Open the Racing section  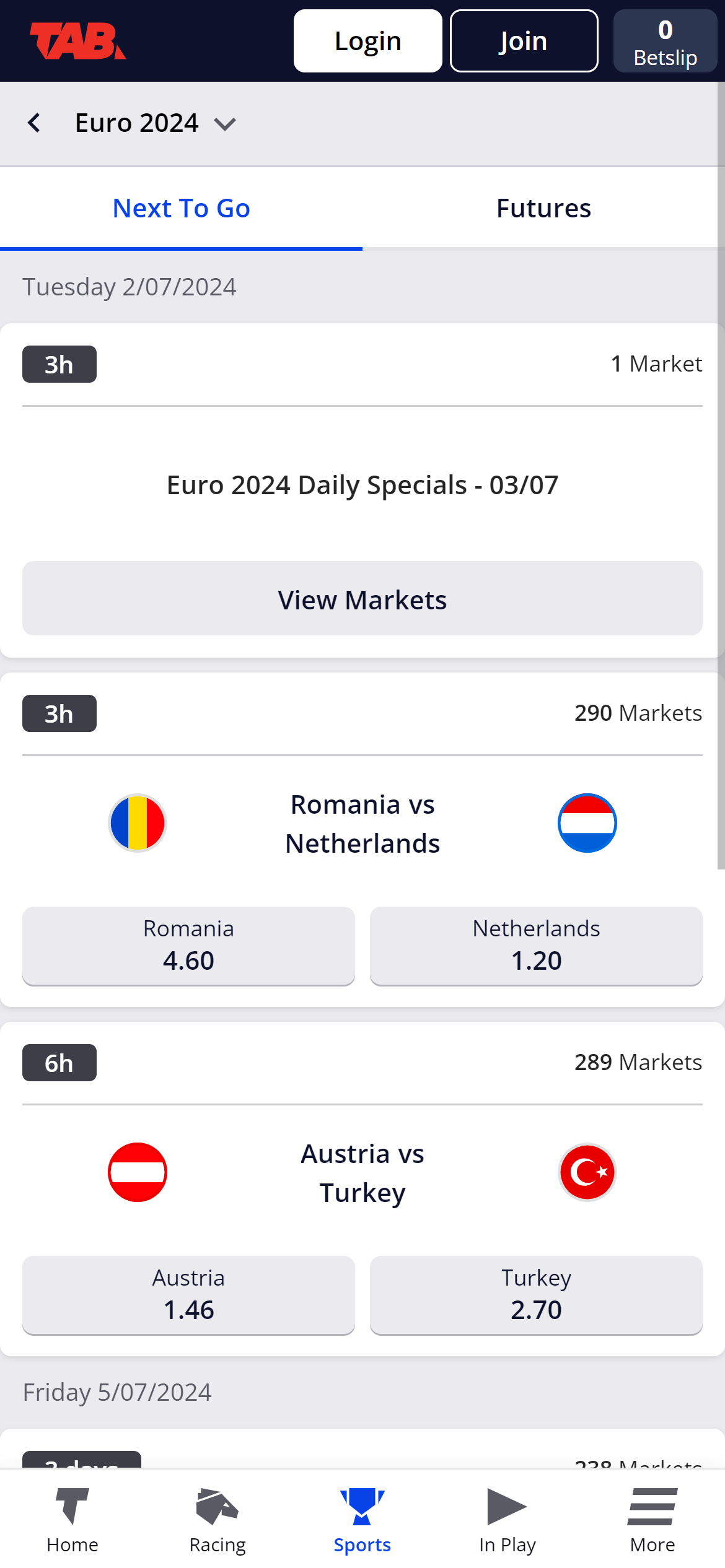217,1520
